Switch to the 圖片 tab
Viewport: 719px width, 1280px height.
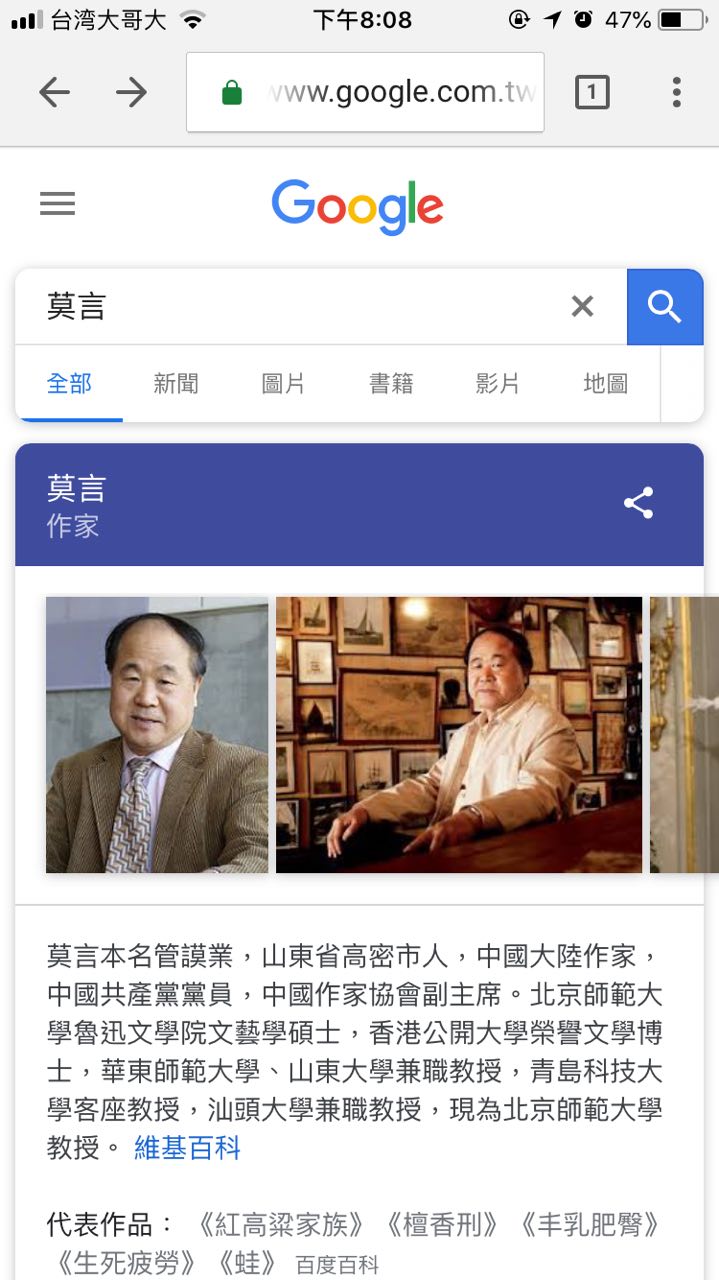coord(283,383)
